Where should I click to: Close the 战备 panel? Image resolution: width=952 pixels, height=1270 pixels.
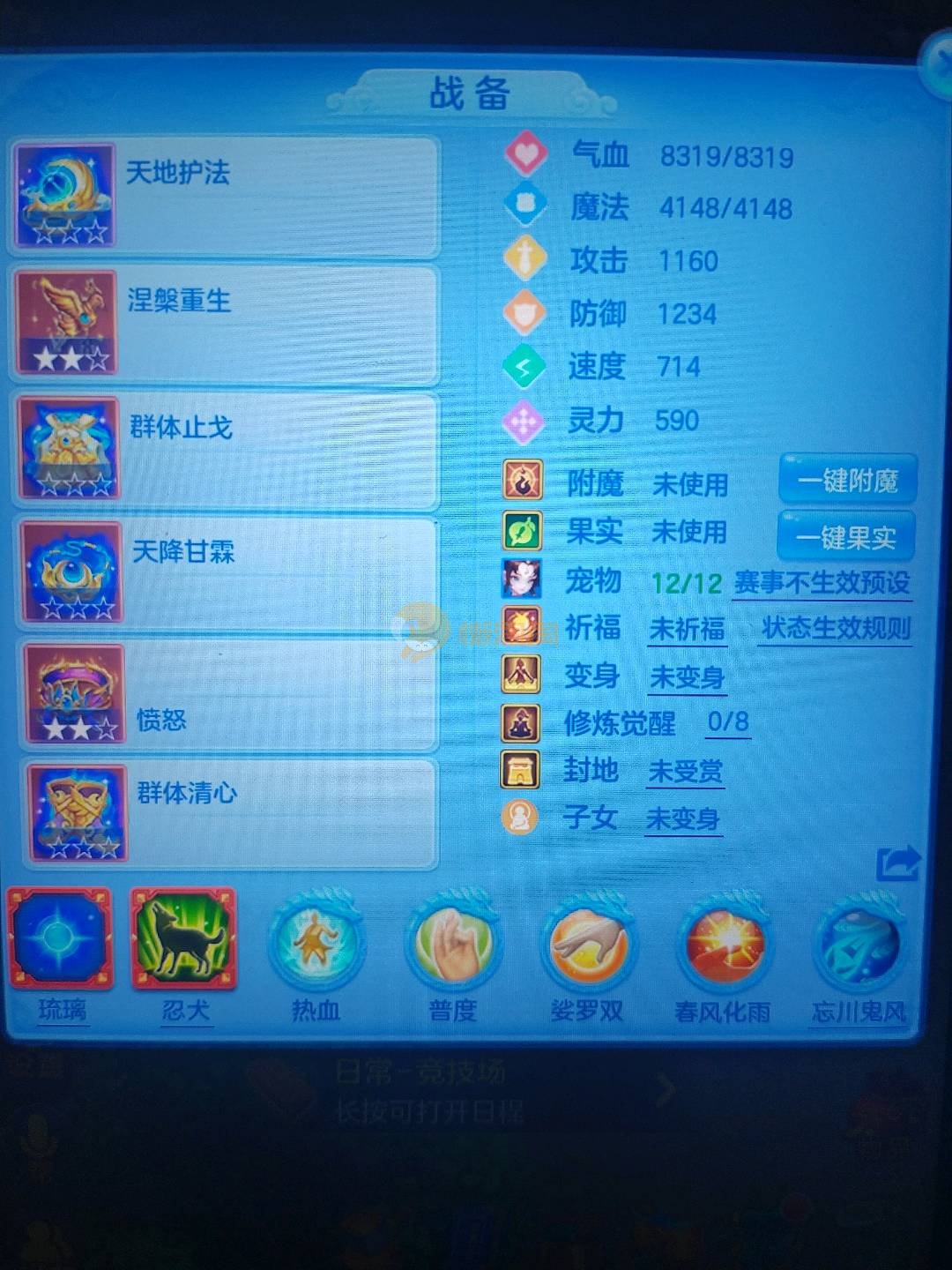[x=938, y=63]
